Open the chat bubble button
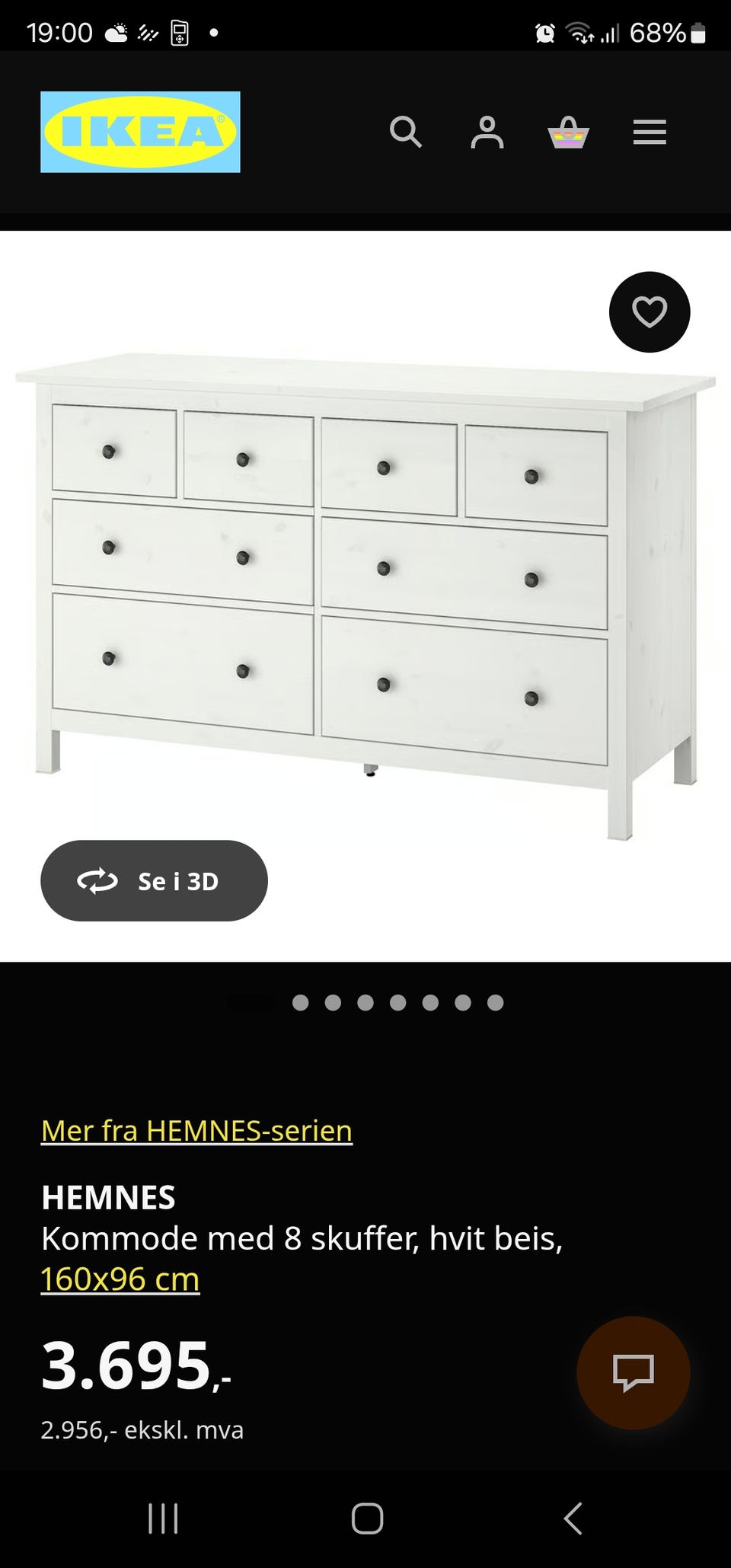The height and width of the screenshot is (1568, 731). pos(633,1372)
